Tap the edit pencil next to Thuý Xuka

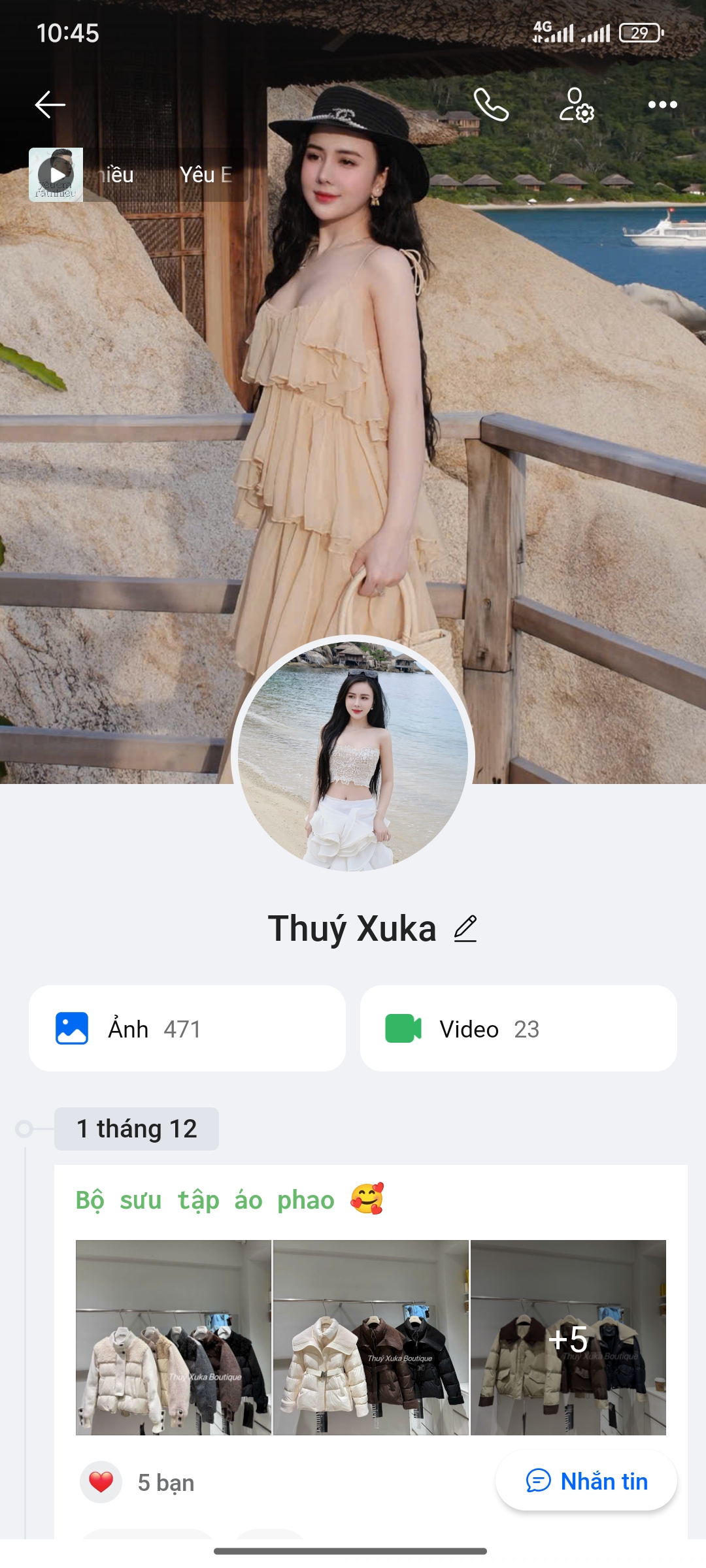pos(466,928)
